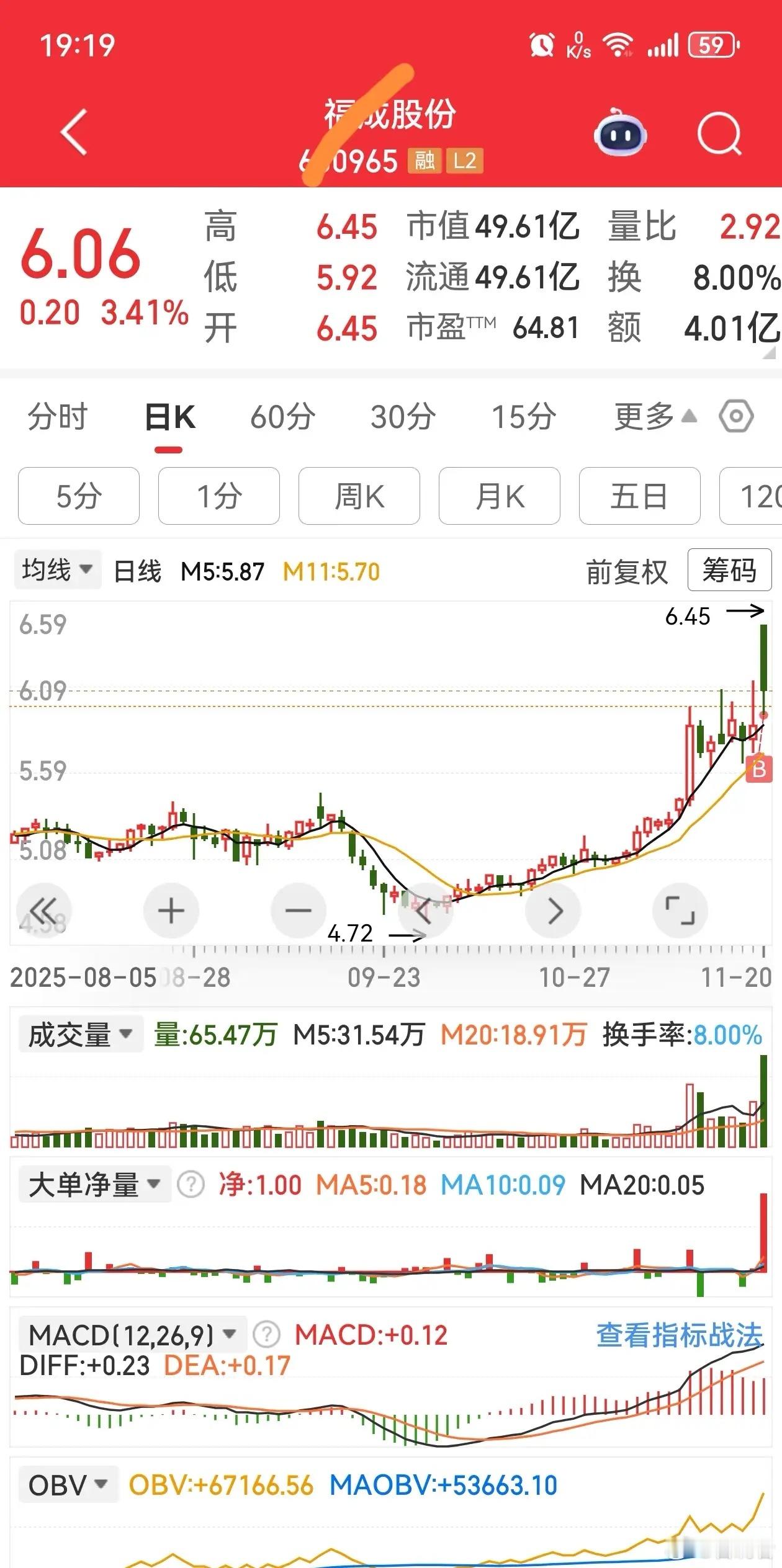Zoom in on the chart with plus icon
782x1568 pixels.
[x=171, y=910]
